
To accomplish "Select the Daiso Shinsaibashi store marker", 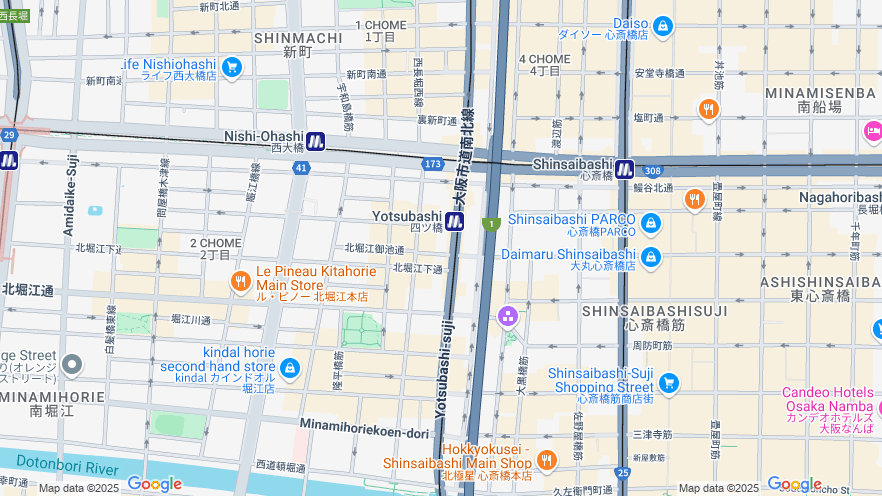I will point(663,25).
